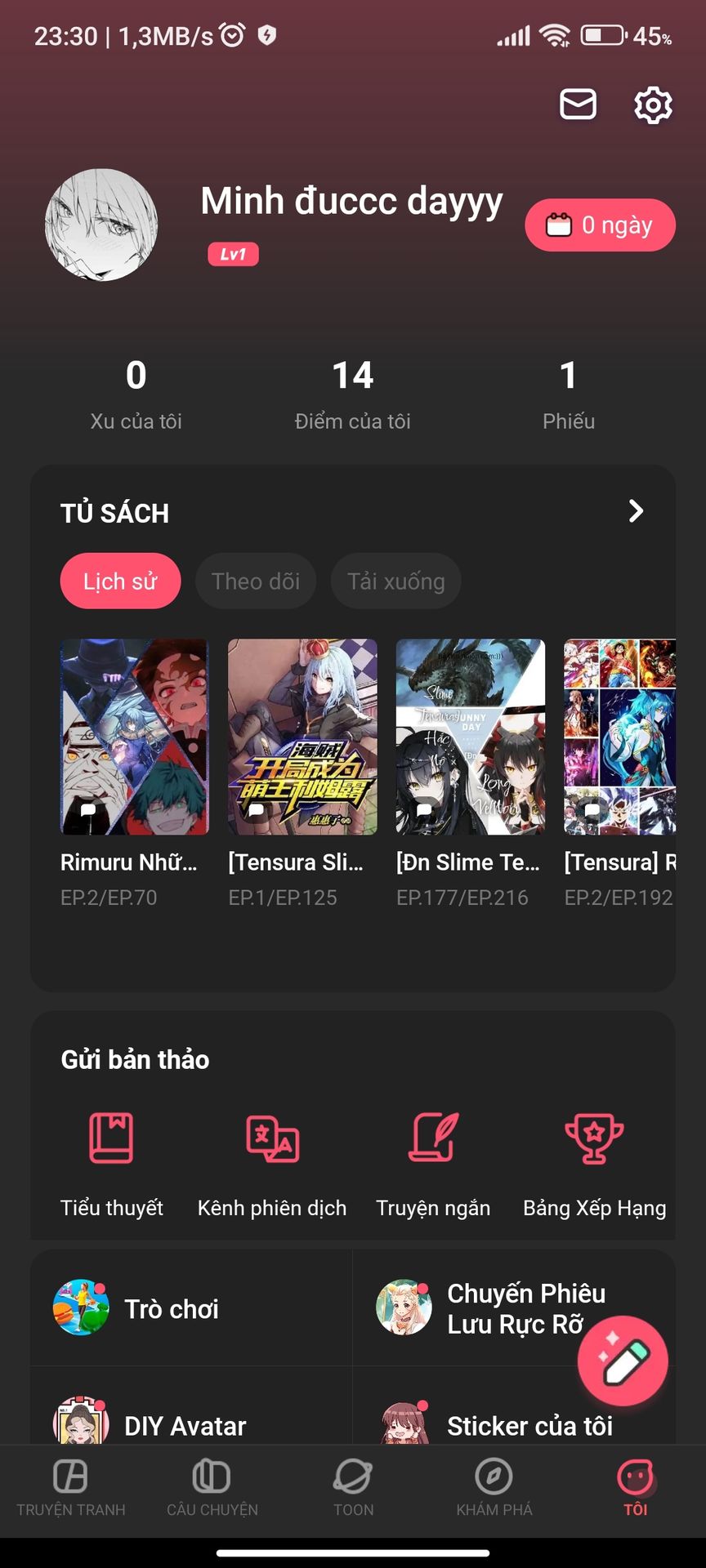Viewport: 706px width, 1568px height.
Task: Tap the 0 ngày check-in button
Action: (x=600, y=225)
